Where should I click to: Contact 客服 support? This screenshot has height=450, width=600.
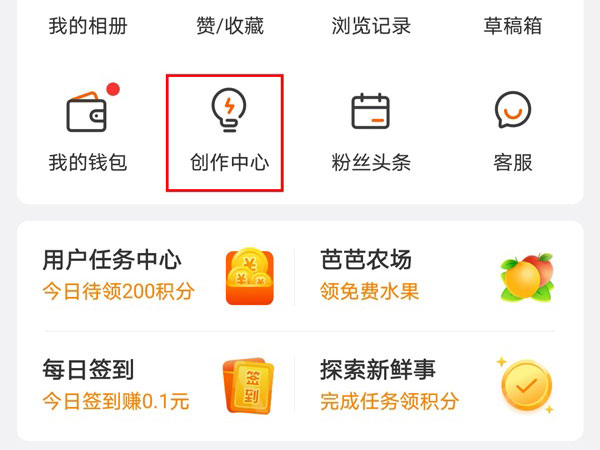pos(513,130)
